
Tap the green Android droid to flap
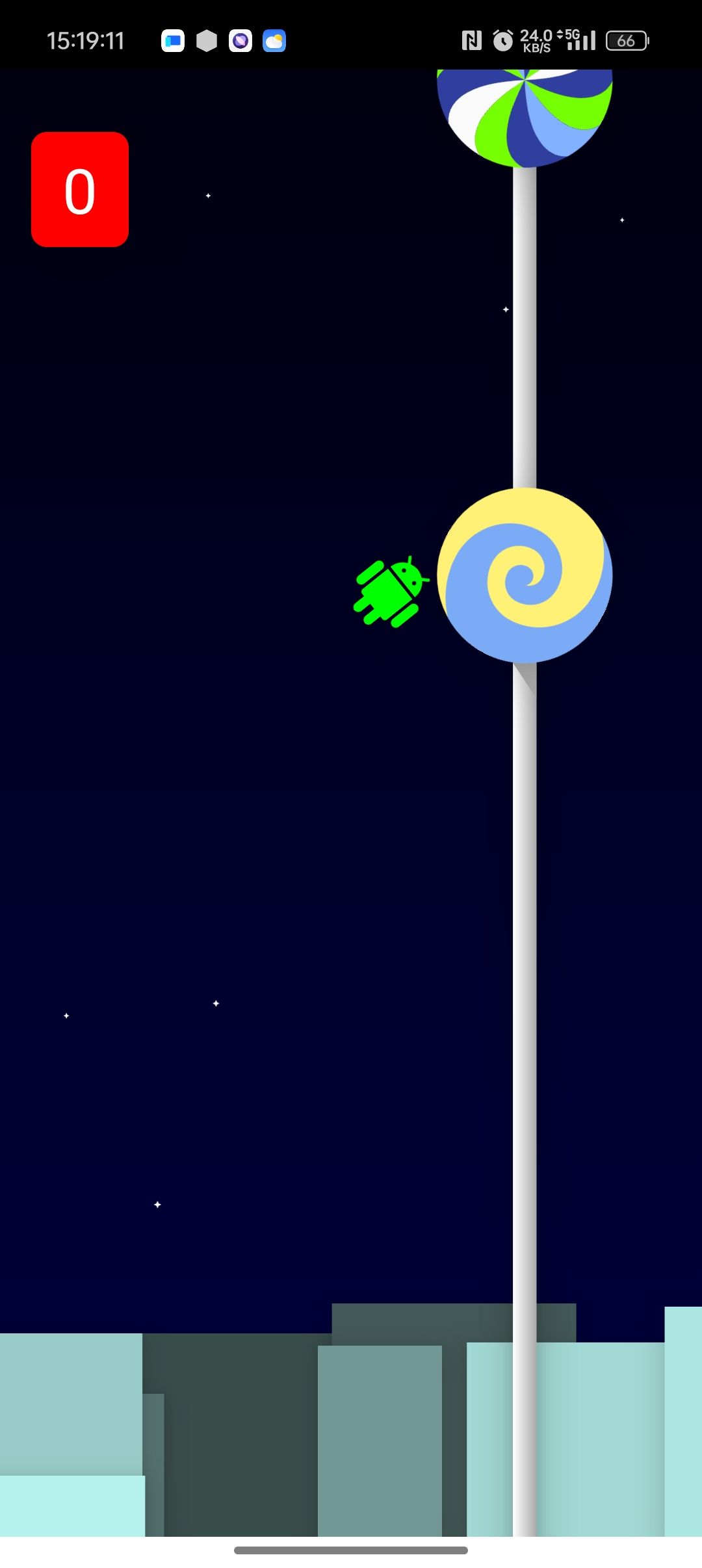click(x=390, y=592)
